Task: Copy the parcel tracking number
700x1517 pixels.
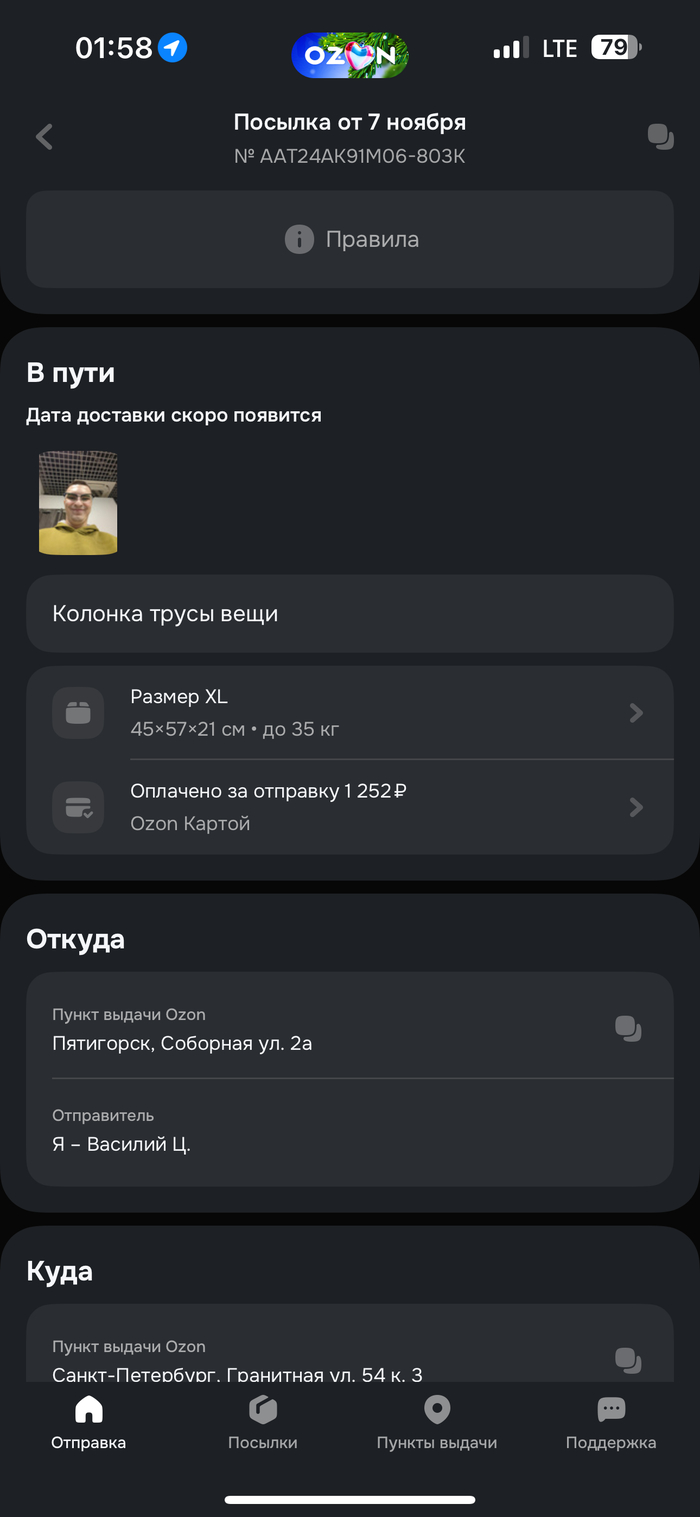Action: (660, 137)
